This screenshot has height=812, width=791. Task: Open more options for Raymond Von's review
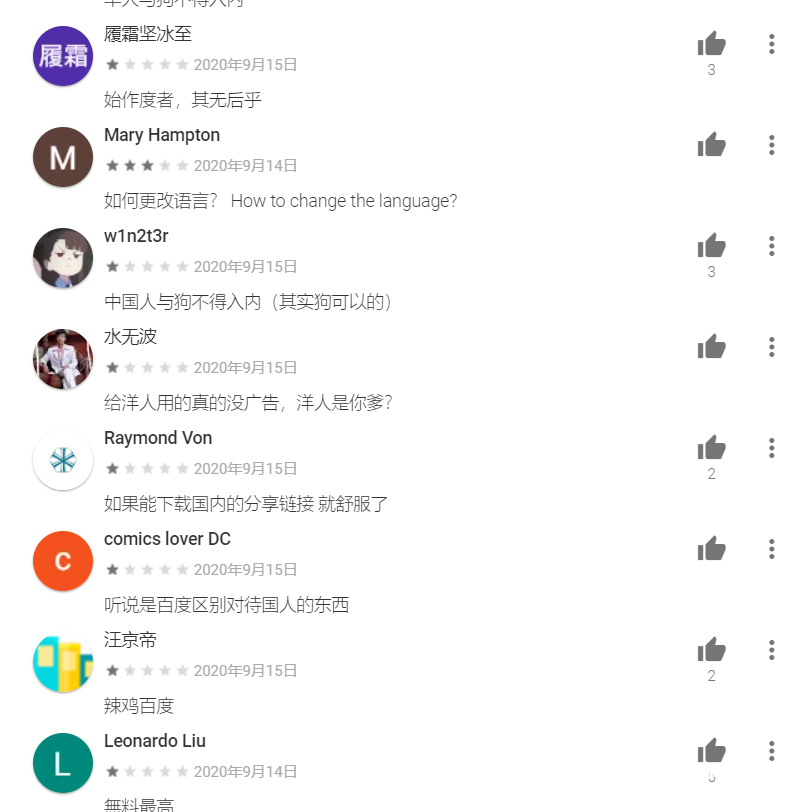tap(771, 448)
